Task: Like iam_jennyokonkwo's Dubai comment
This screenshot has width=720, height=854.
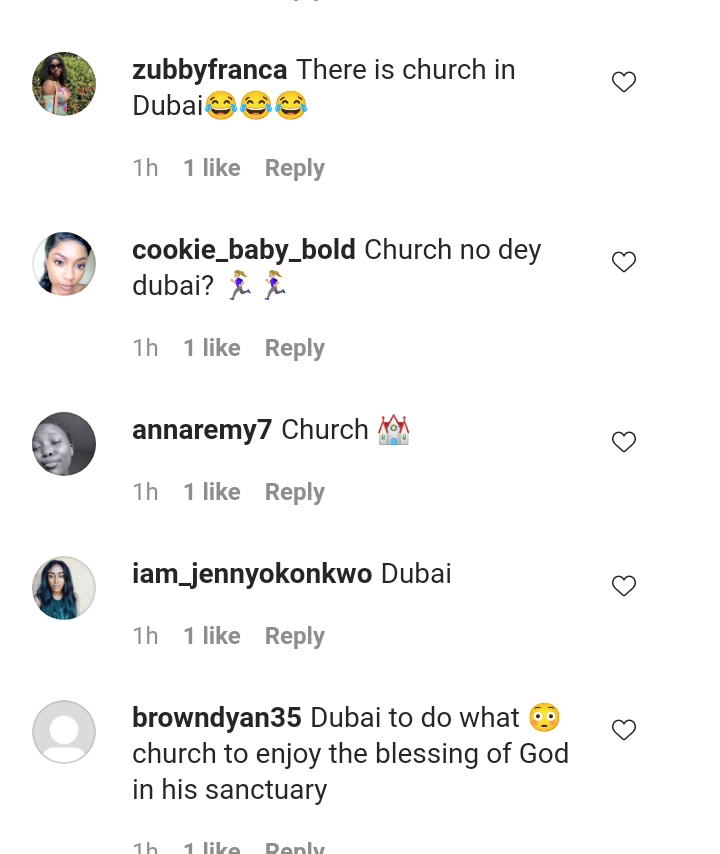Action: point(624,586)
